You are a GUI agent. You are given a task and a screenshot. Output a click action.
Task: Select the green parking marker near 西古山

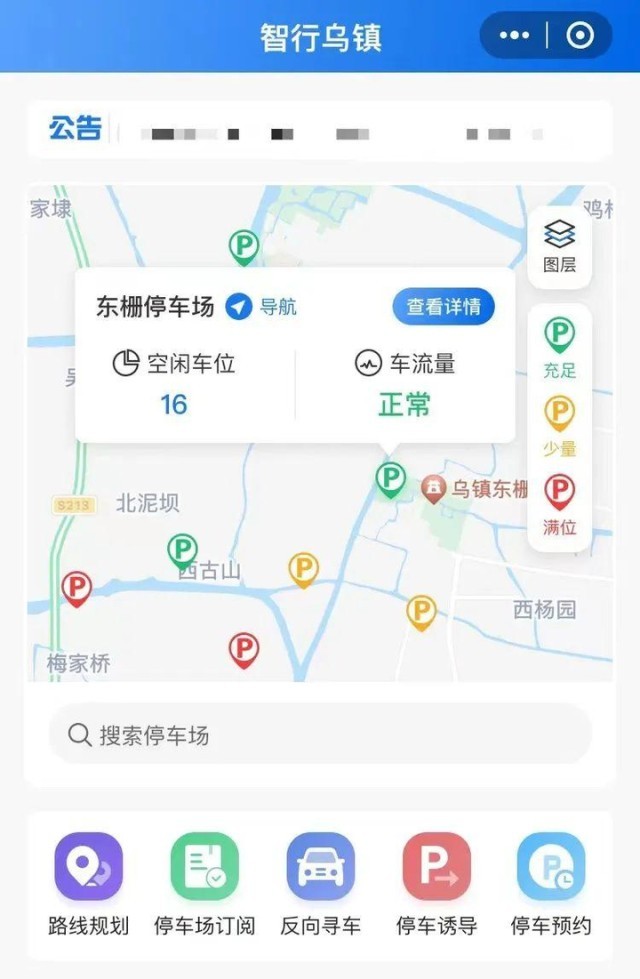click(x=182, y=550)
